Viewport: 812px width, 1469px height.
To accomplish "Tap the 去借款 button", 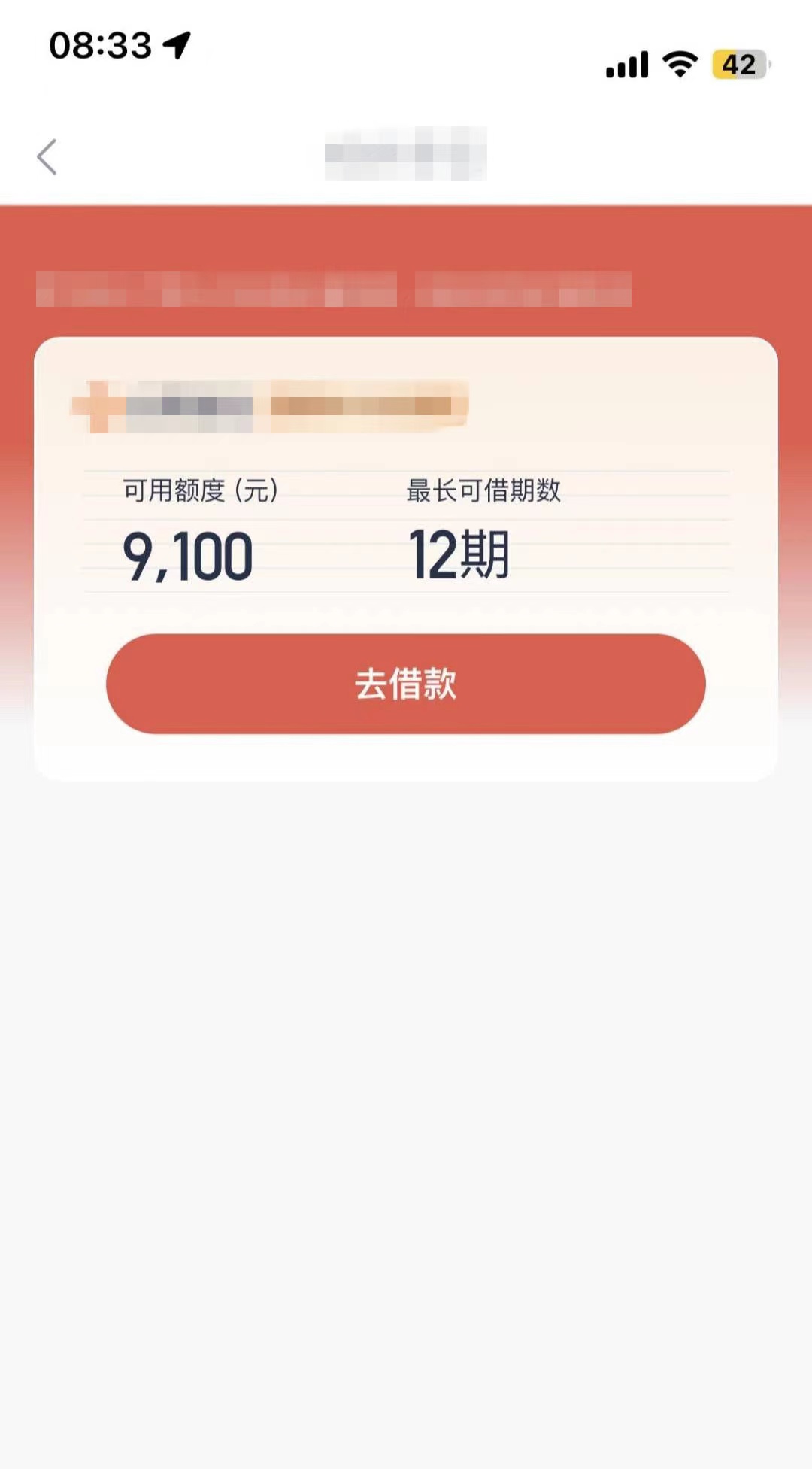I will tap(406, 684).
